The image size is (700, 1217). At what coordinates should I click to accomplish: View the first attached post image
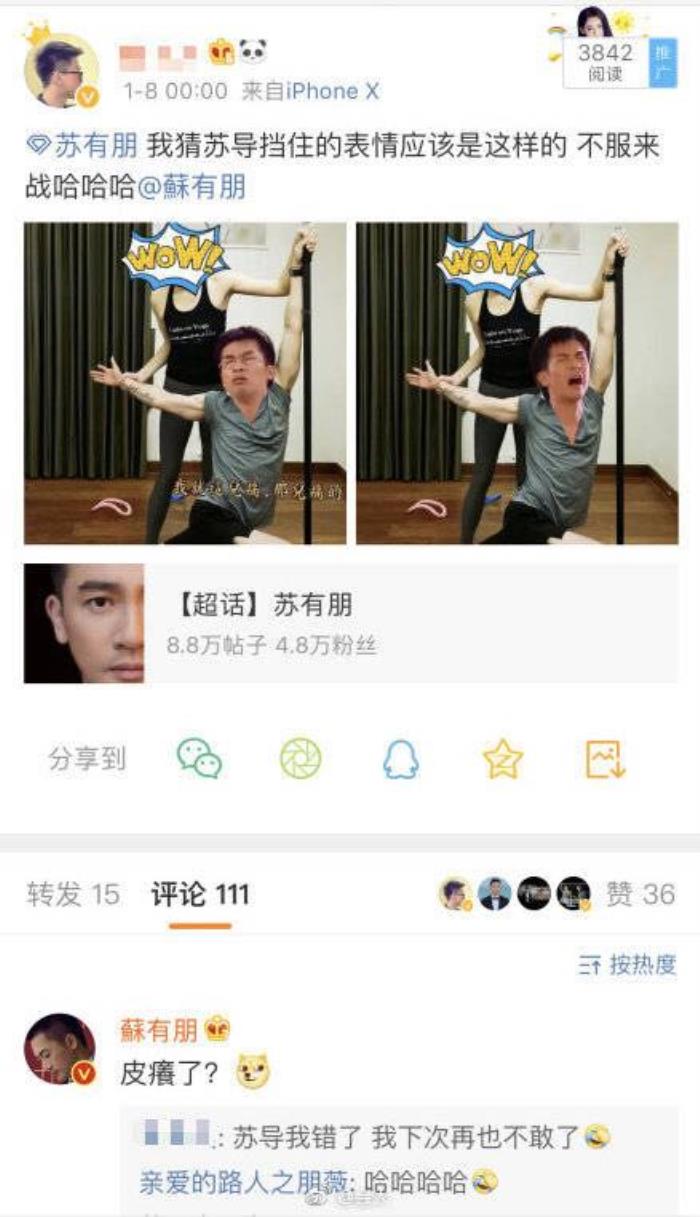185,383
